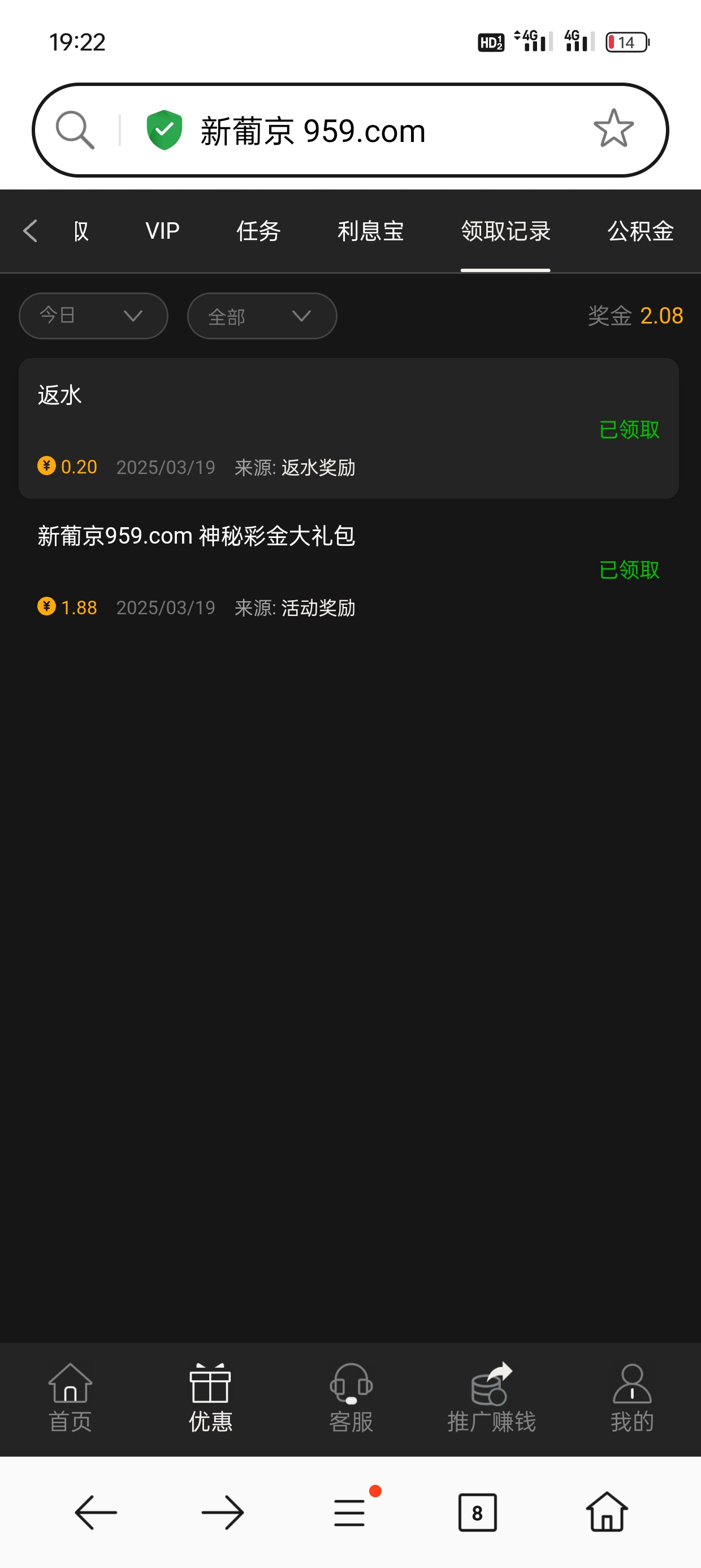This screenshot has width=701, height=1568.
Task: Open the 我的 profile tab
Action: click(631, 1399)
